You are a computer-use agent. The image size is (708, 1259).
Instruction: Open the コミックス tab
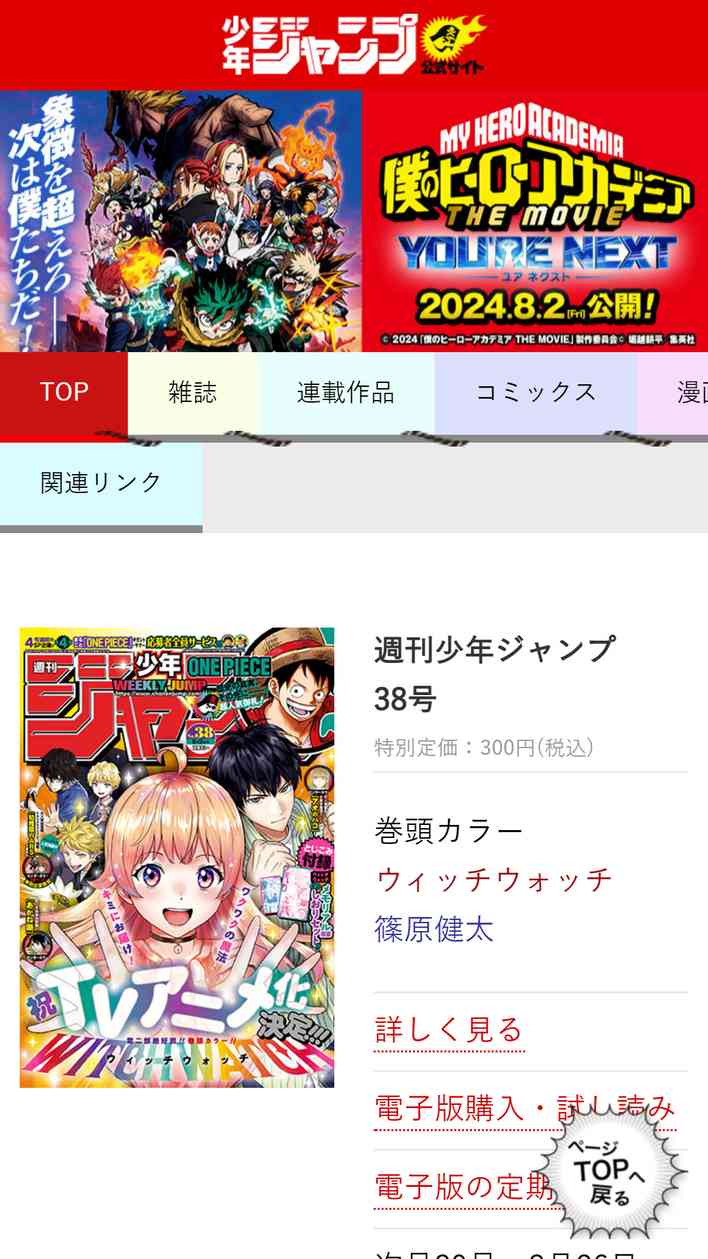click(x=535, y=393)
